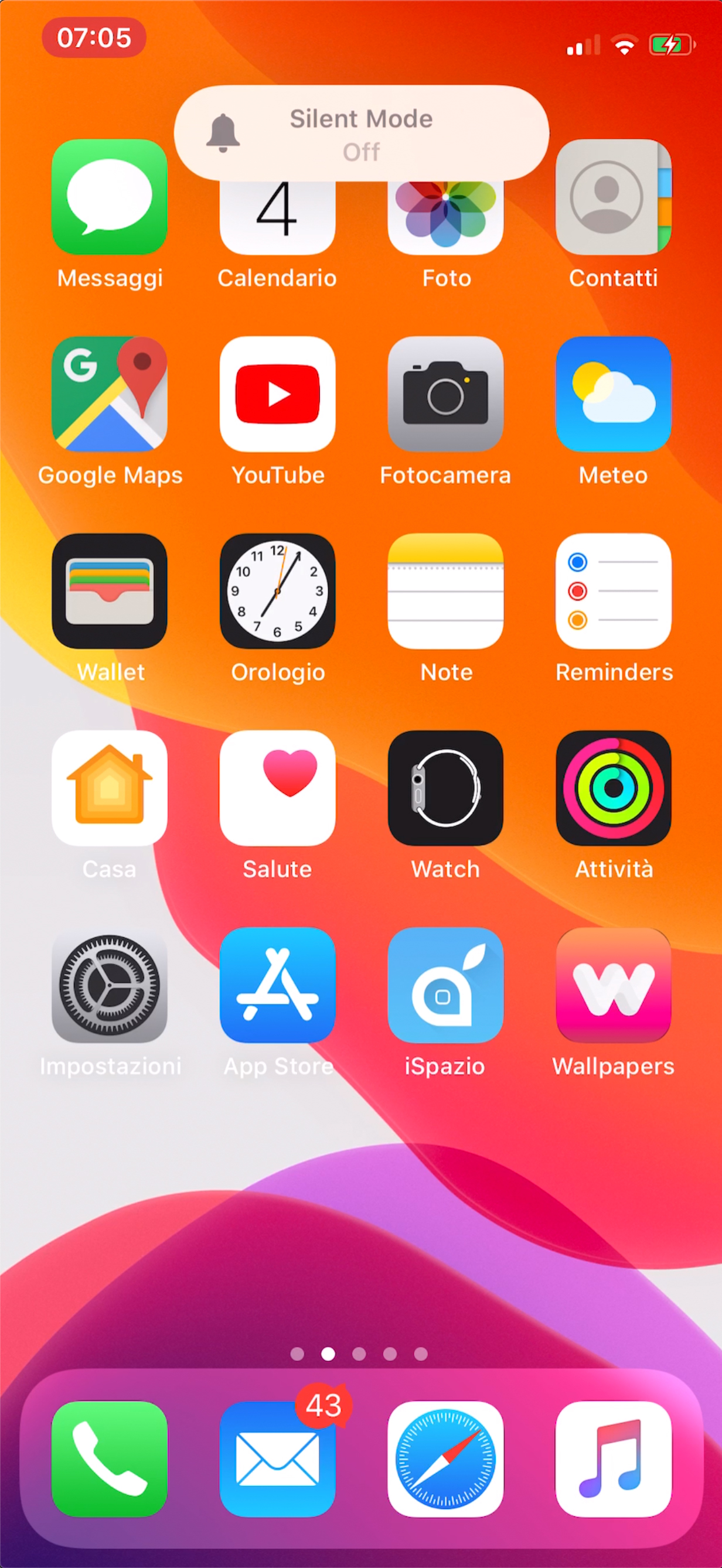Viewport: 722px width, 1568px height.
Task: Open the Orologio clock app
Action: 278,591
